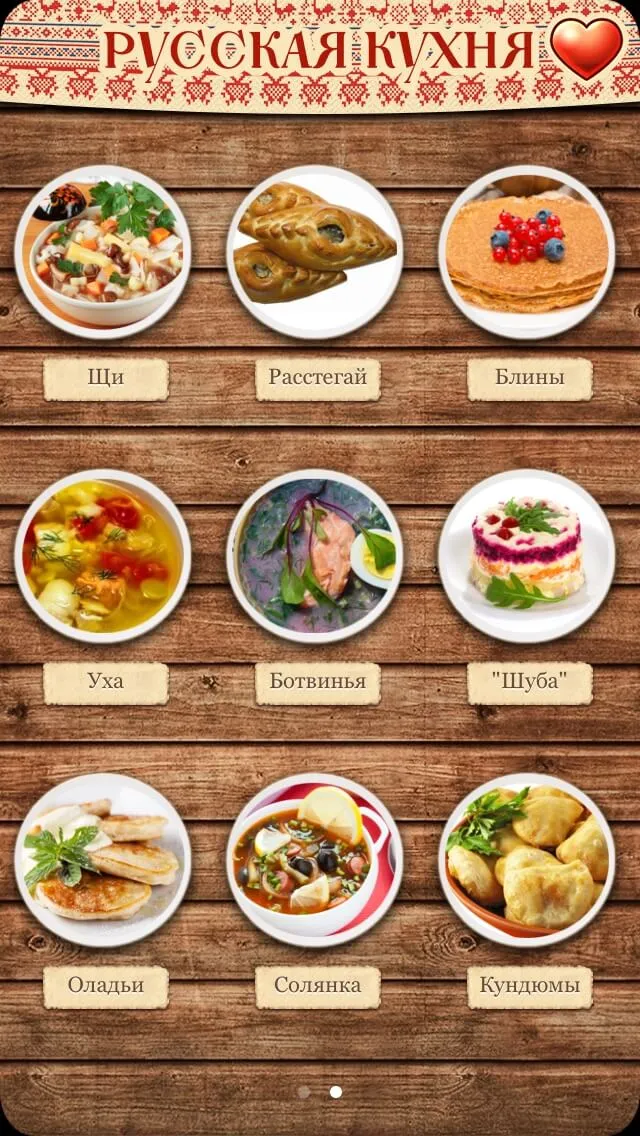Tap the Расстегай label button

317,379
